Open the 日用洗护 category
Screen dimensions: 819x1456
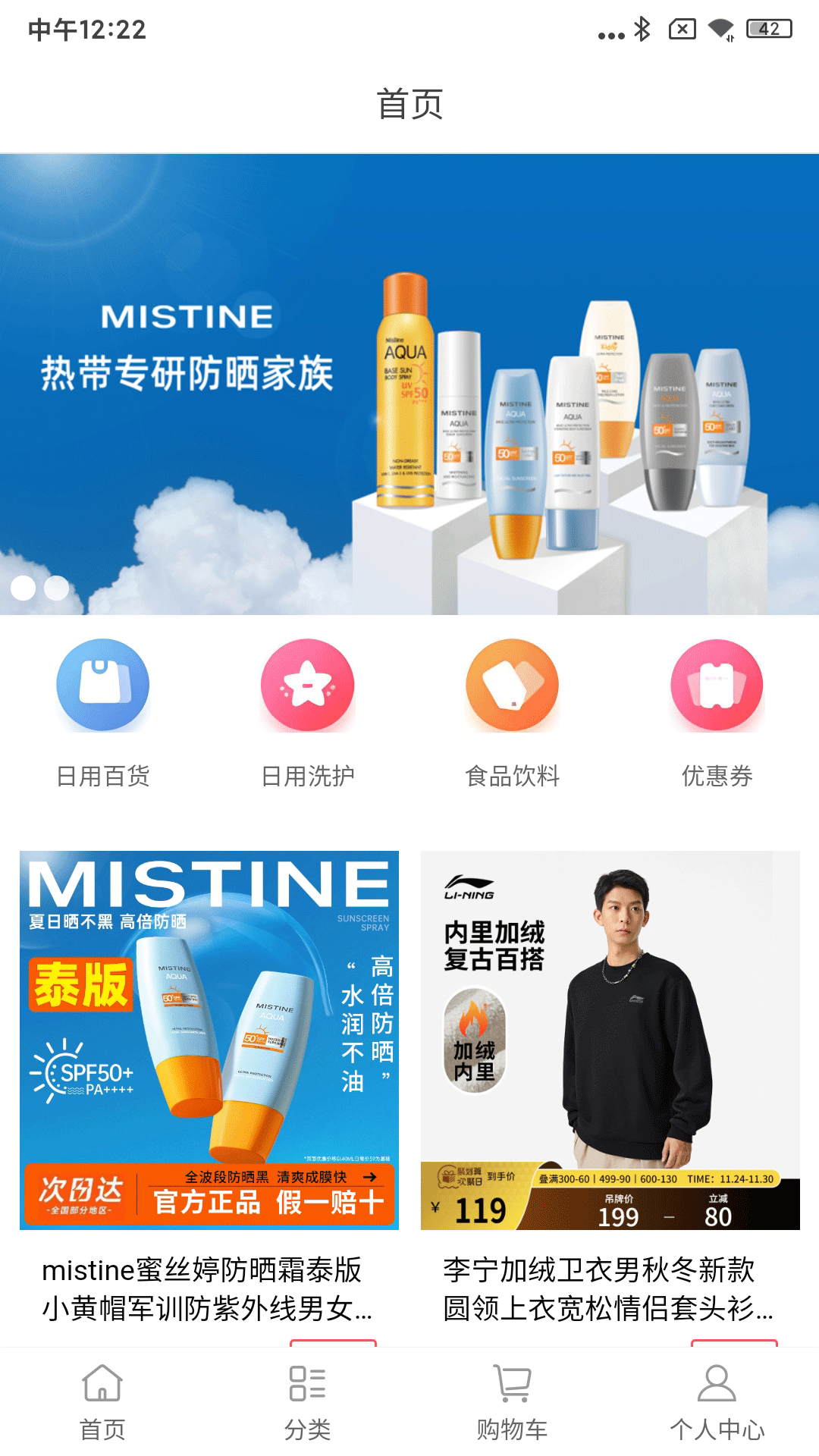pyautogui.click(x=308, y=714)
